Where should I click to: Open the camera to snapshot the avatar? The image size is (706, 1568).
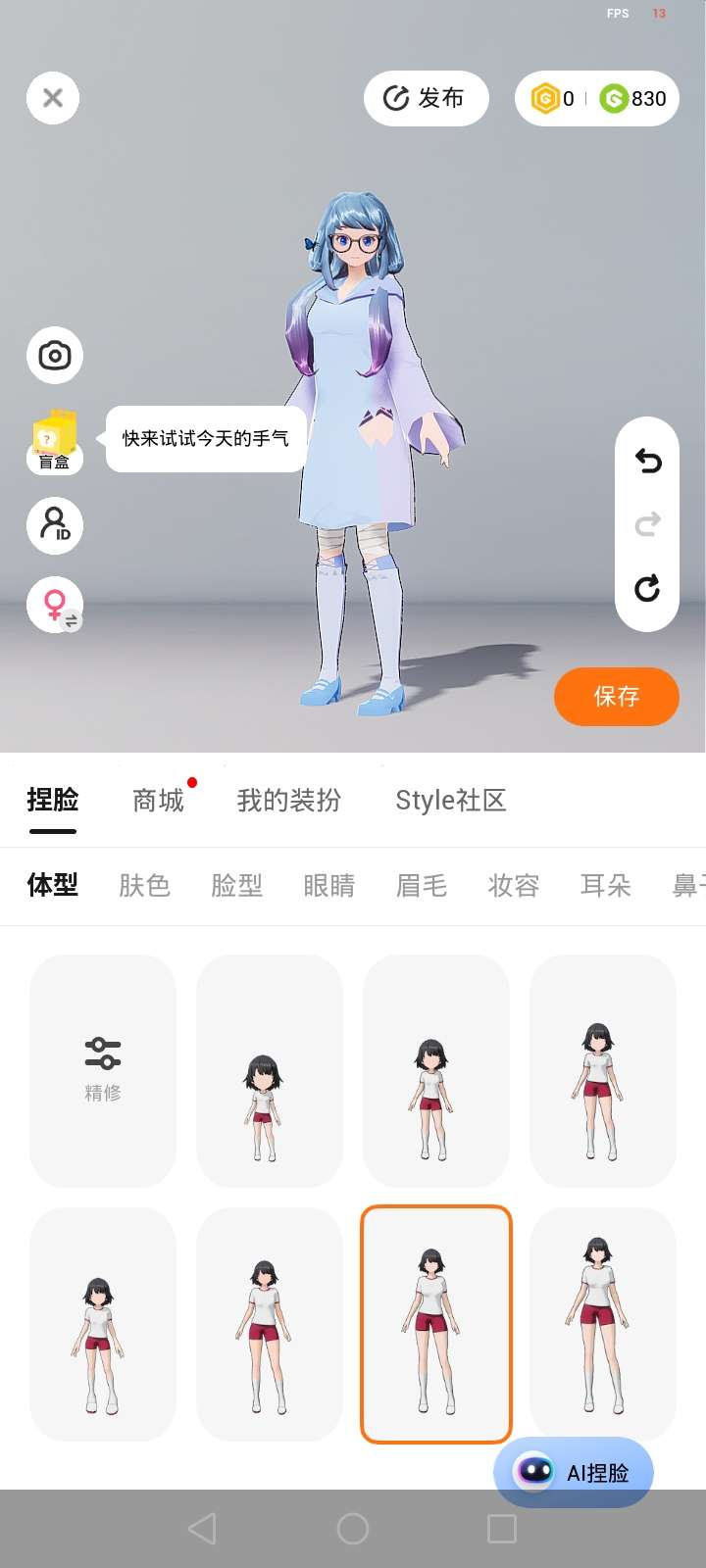[55, 355]
